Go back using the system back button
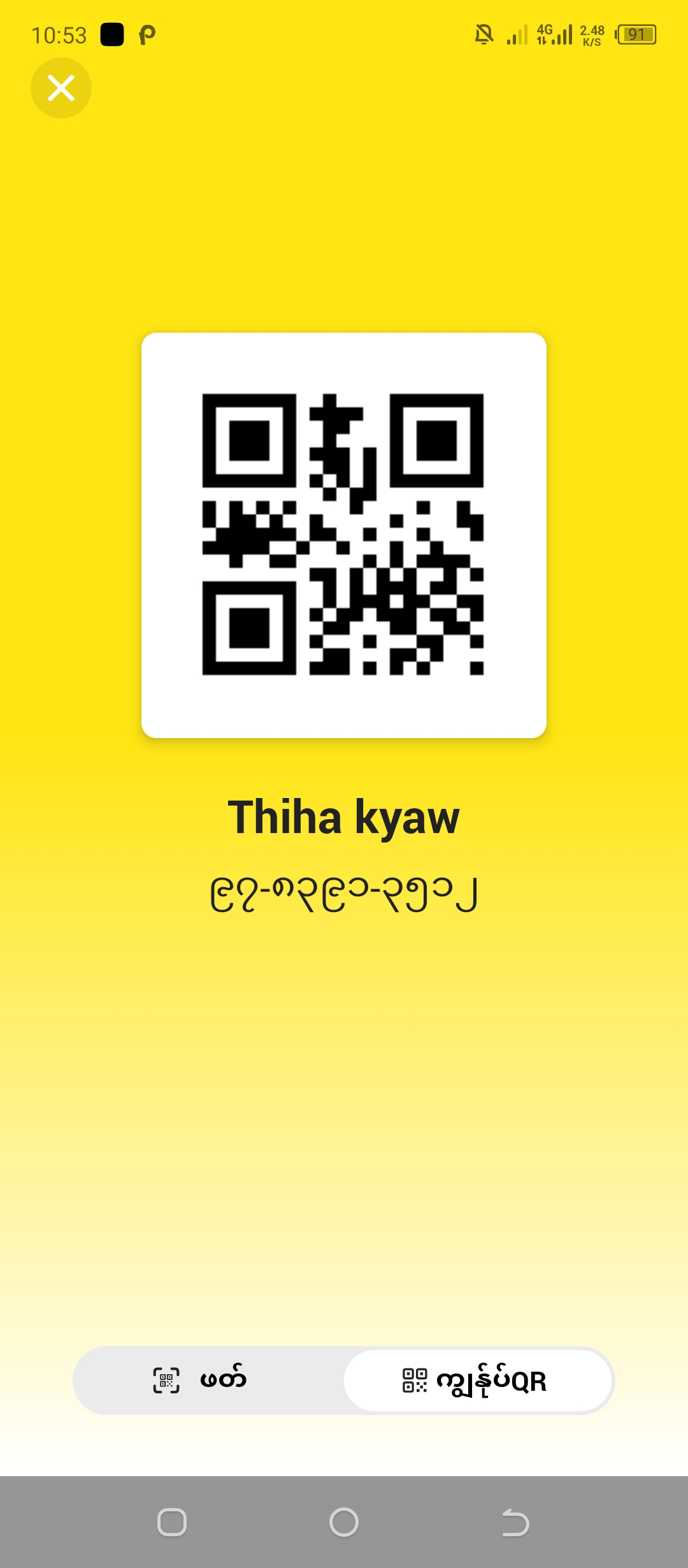This screenshot has width=688, height=1568. point(515,1523)
